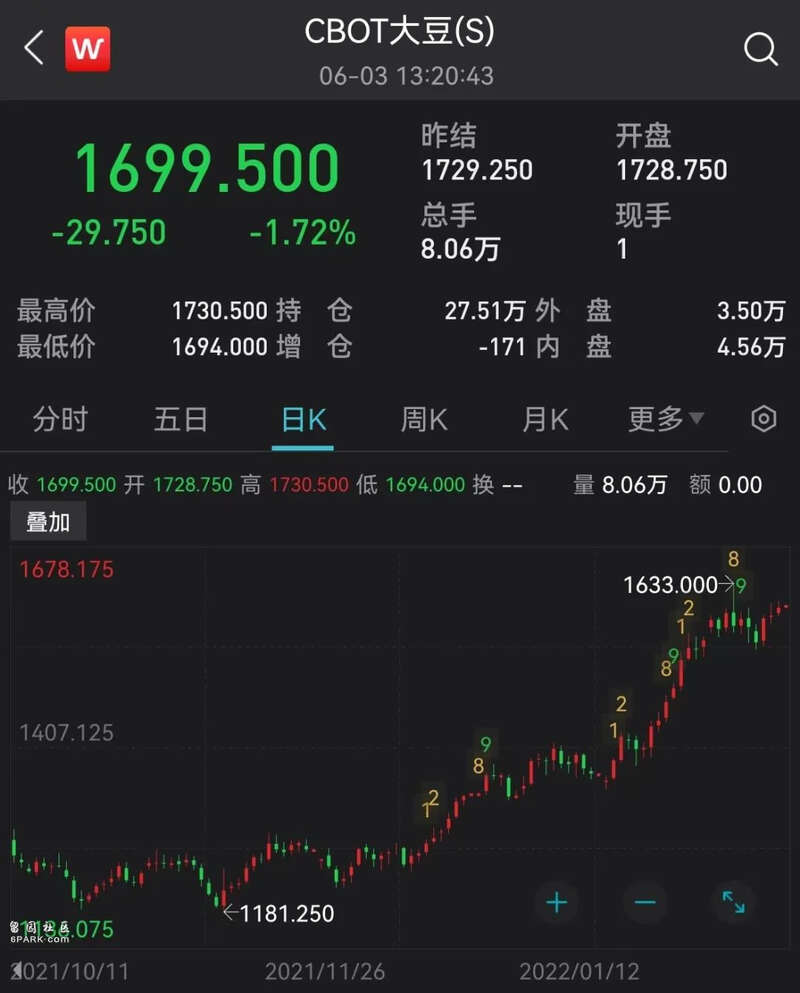
Task: Open search with the magnifier icon
Action: pos(760,48)
